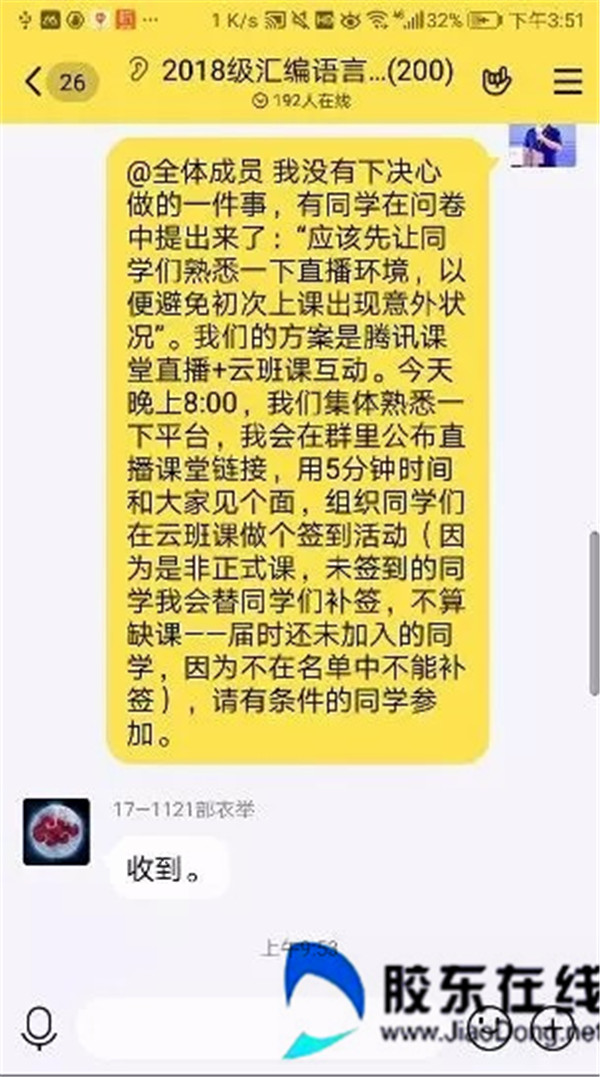Screen dimensions: 600x1077
Task: Open the group menu icon
Action: click(x=568, y=81)
